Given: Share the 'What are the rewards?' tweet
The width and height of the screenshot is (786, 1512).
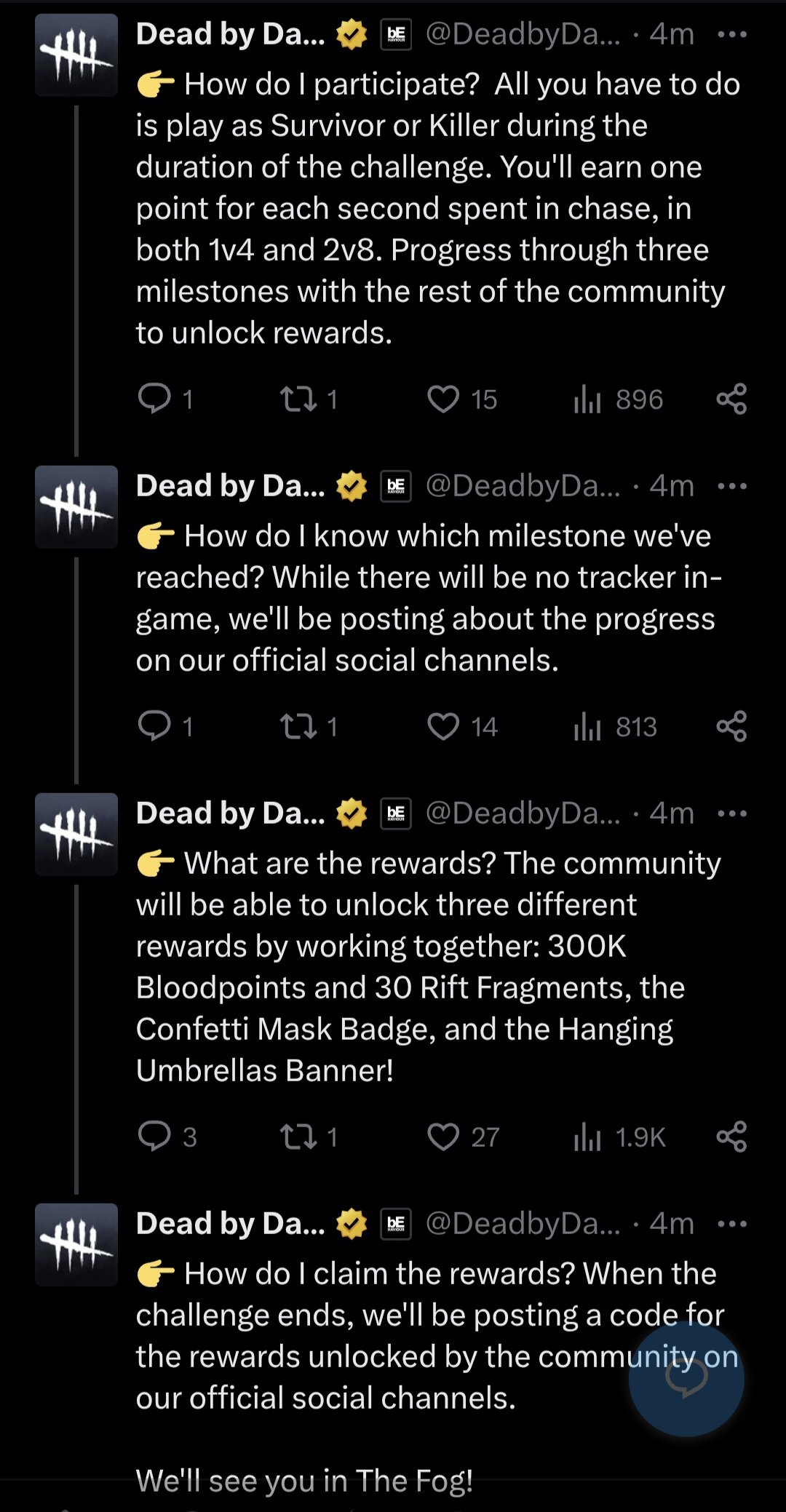Looking at the screenshot, I should click(731, 1137).
